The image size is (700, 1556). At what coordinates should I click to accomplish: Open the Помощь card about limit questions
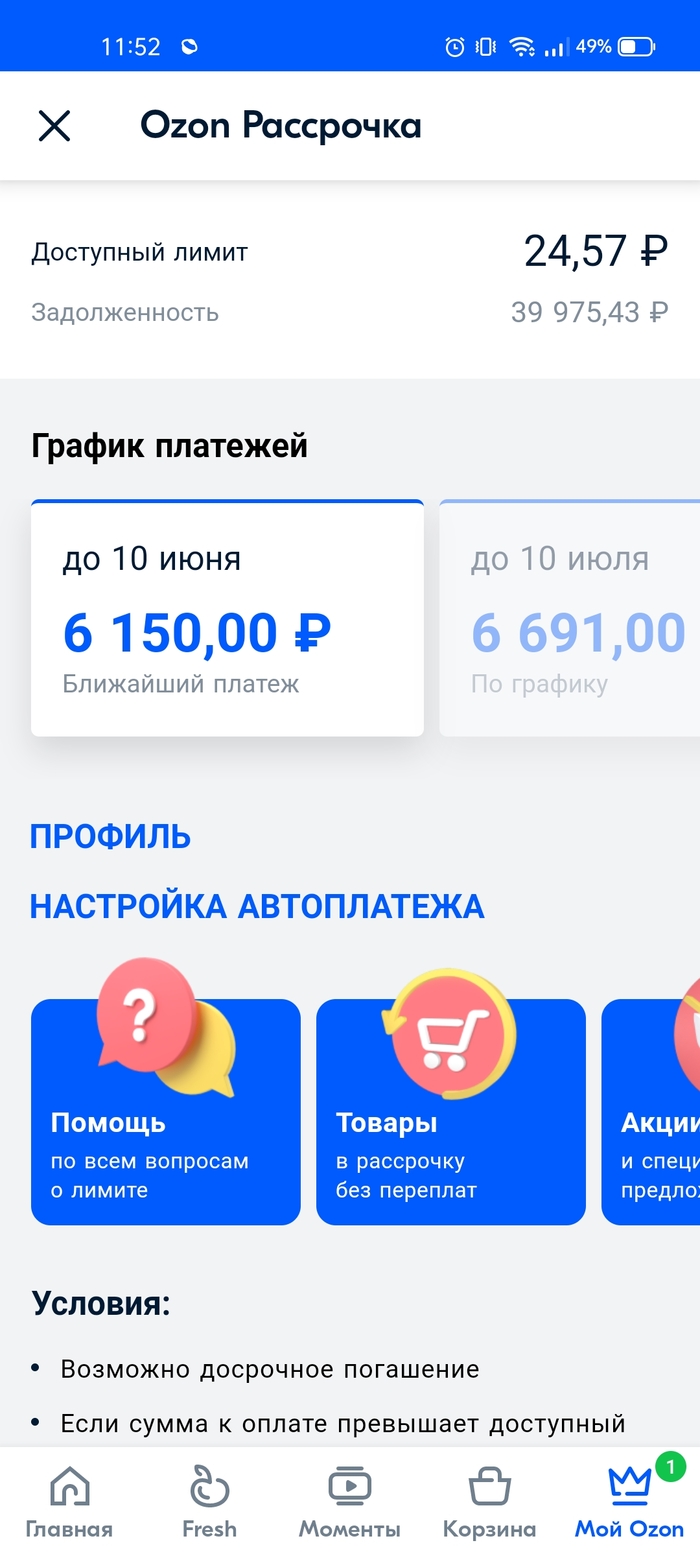(x=165, y=1112)
